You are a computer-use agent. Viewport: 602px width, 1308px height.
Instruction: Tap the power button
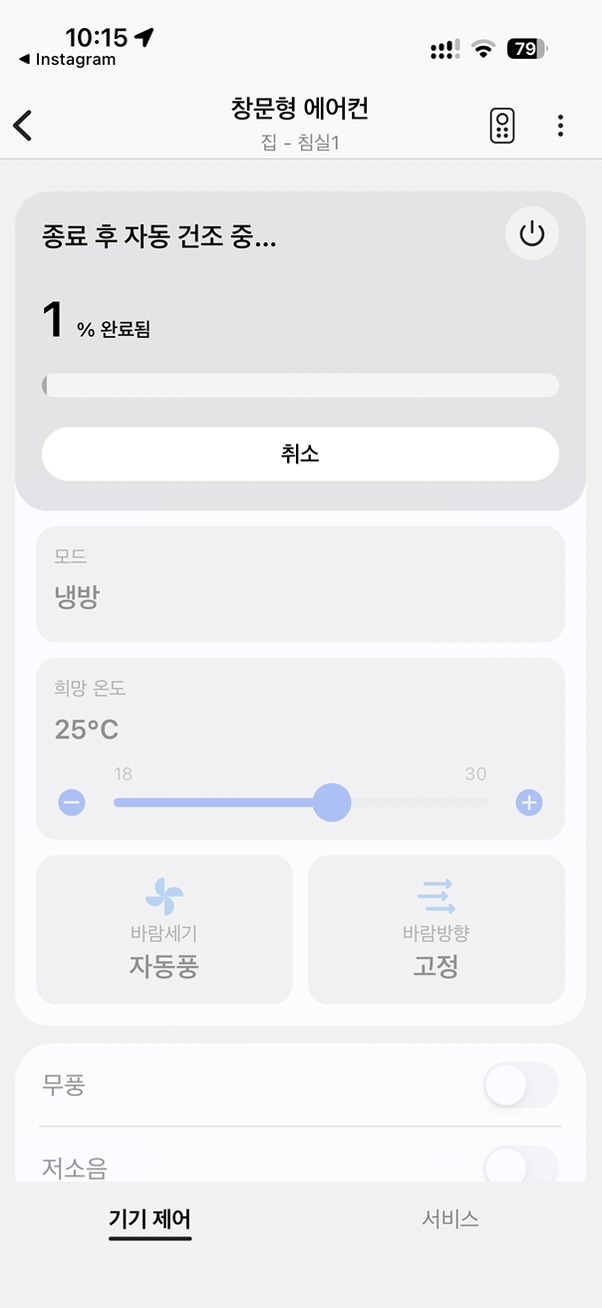click(532, 234)
